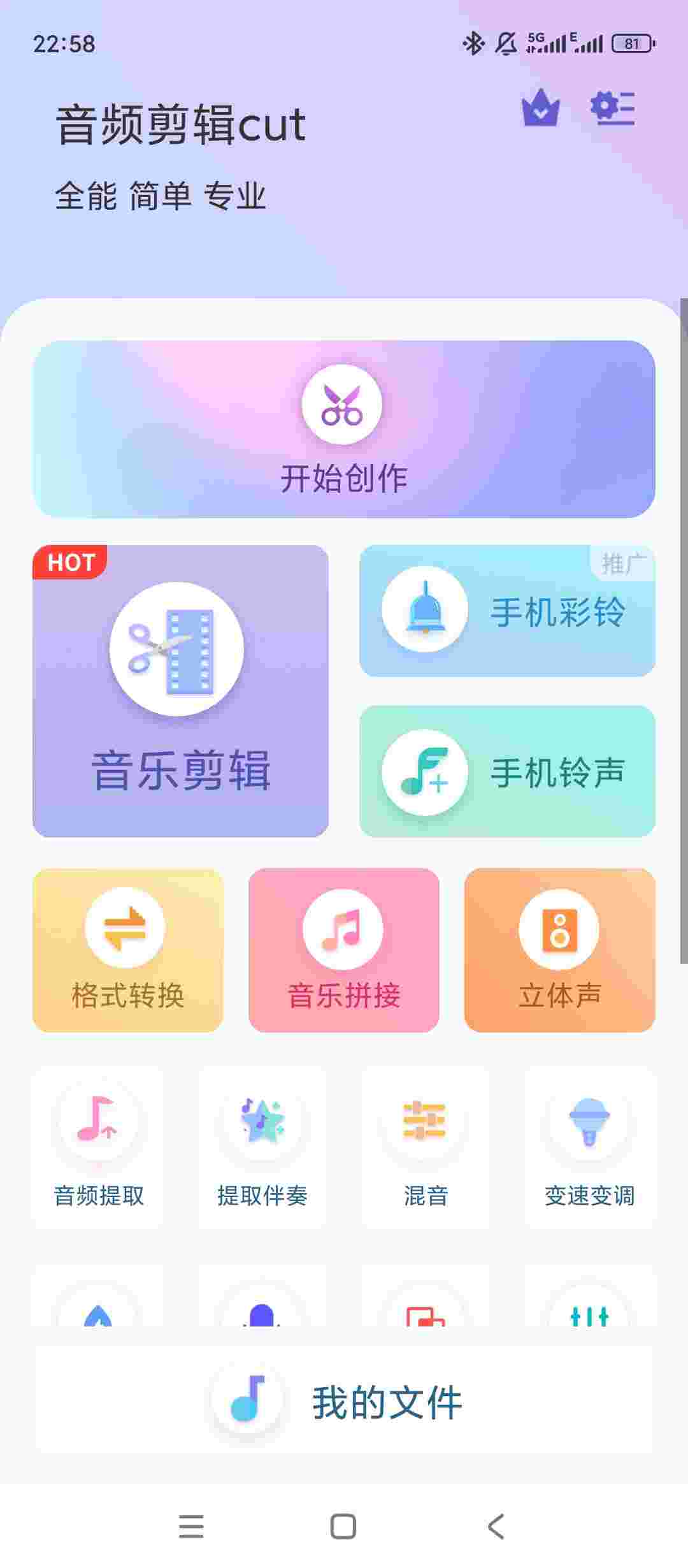Return to the system home screen

tap(343, 1526)
